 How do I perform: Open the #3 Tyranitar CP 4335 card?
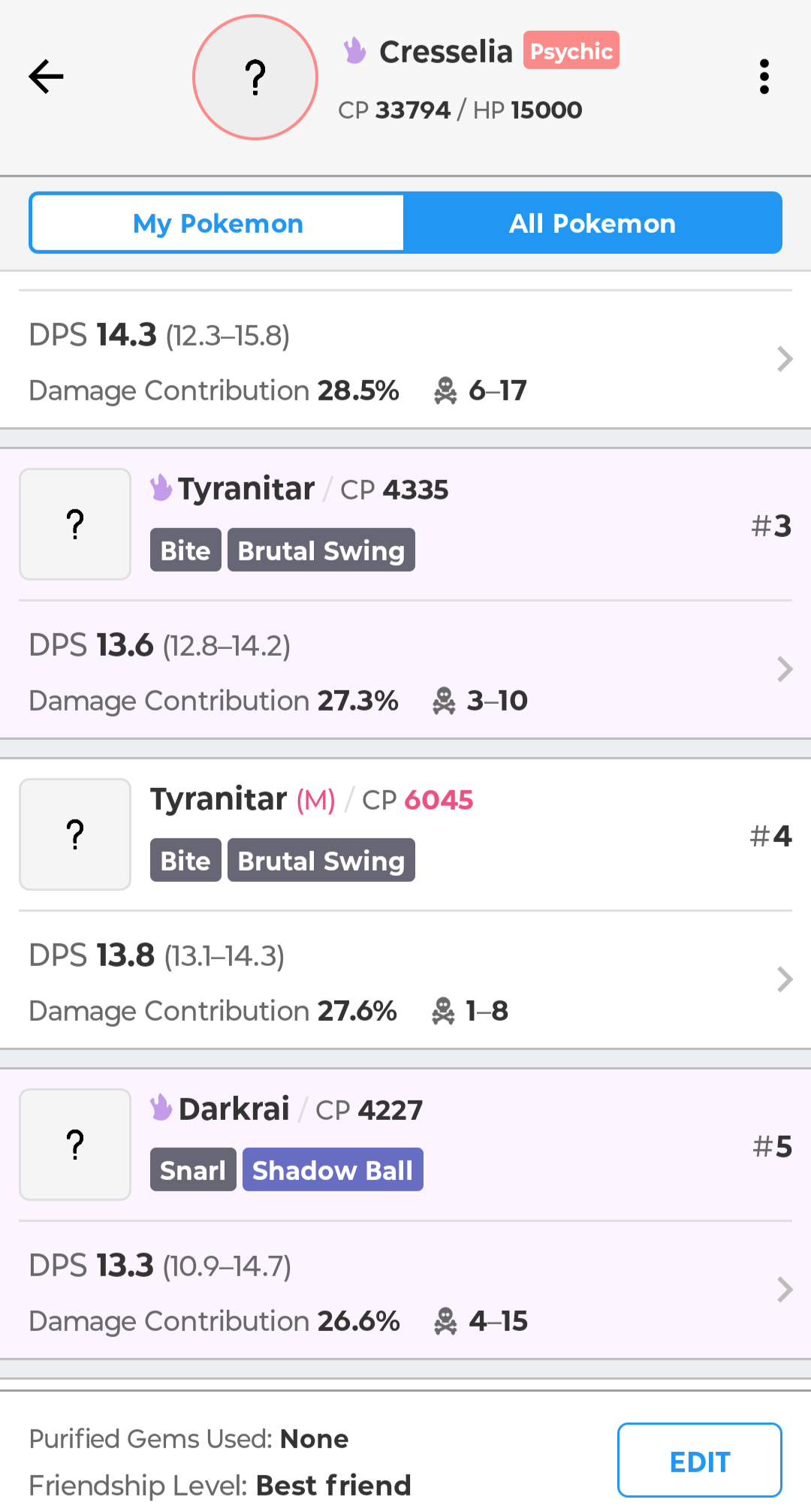click(405, 524)
